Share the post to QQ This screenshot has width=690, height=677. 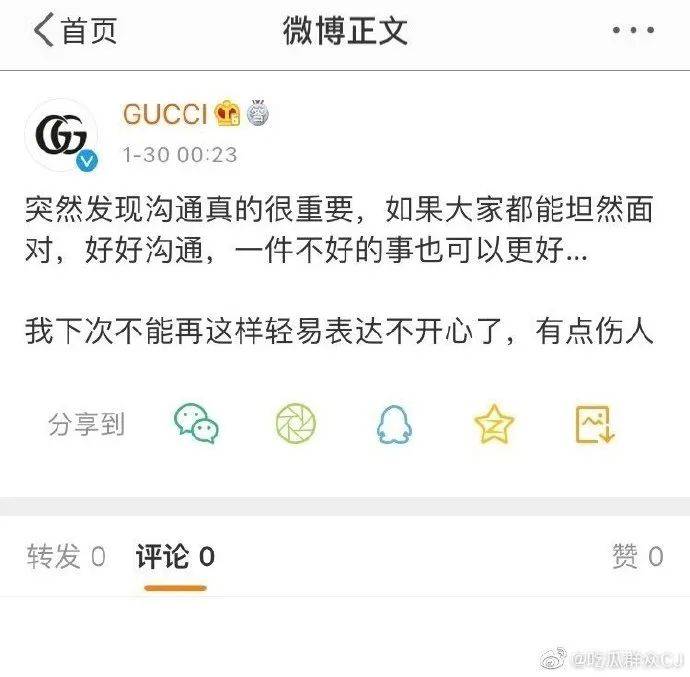click(x=395, y=424)
